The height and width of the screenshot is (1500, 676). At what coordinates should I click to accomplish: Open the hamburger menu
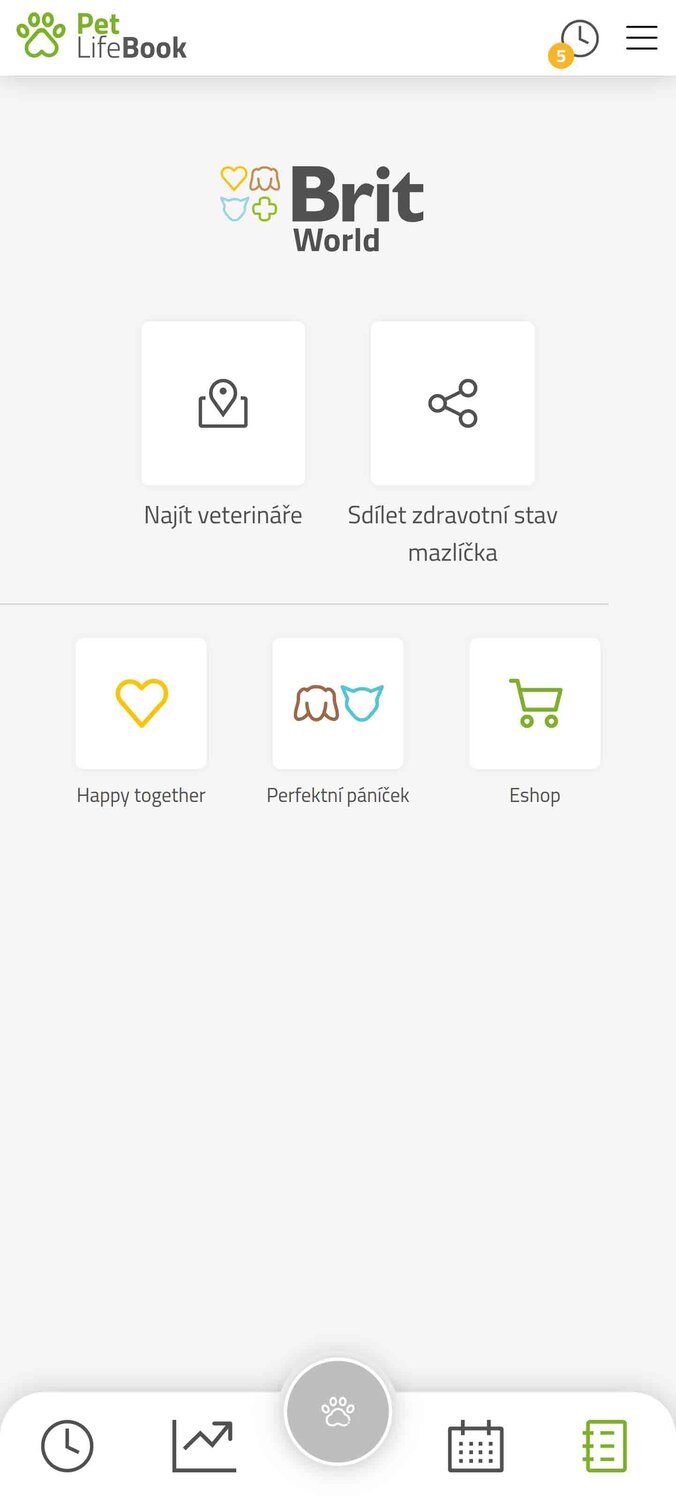(x=641, y=38)
